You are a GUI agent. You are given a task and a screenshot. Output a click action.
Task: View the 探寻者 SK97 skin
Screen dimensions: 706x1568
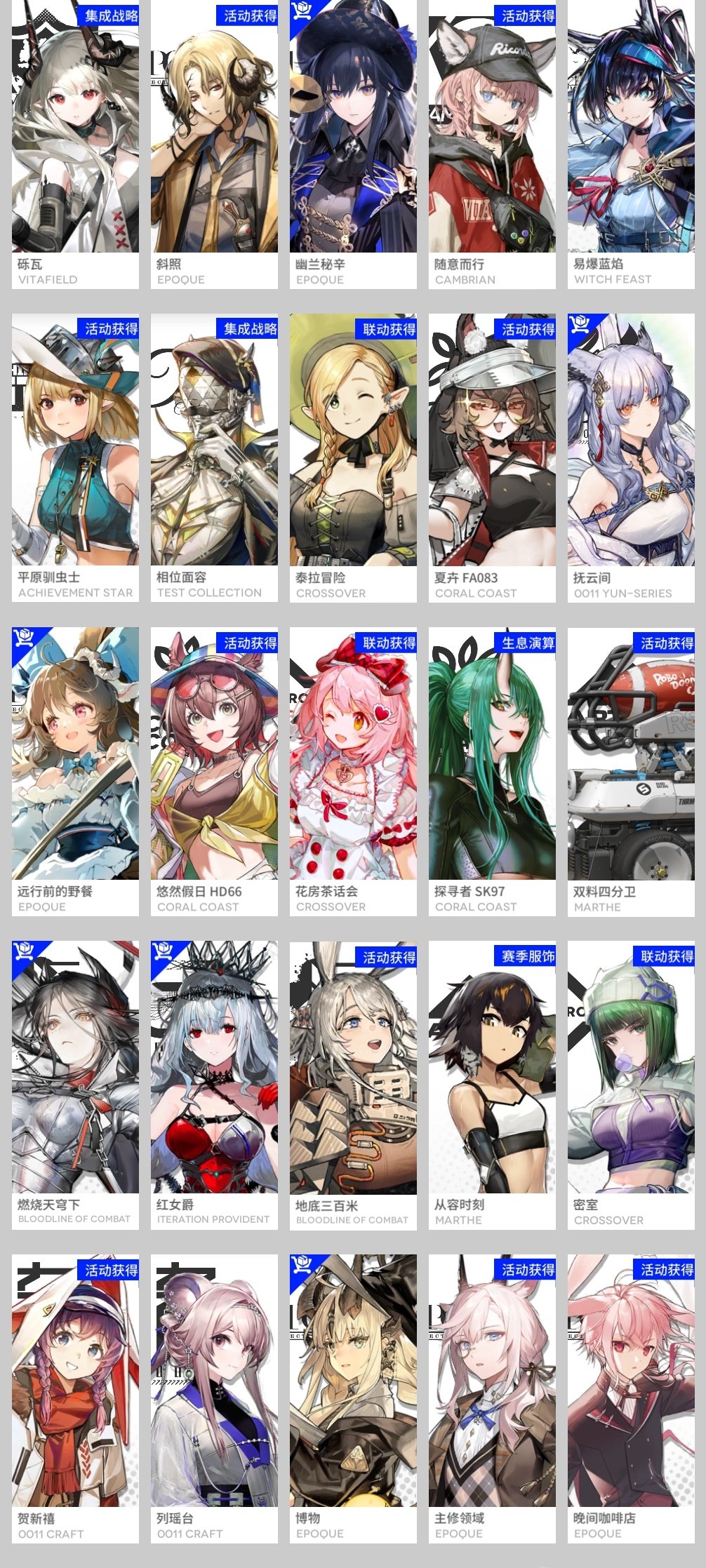[492, 771]
